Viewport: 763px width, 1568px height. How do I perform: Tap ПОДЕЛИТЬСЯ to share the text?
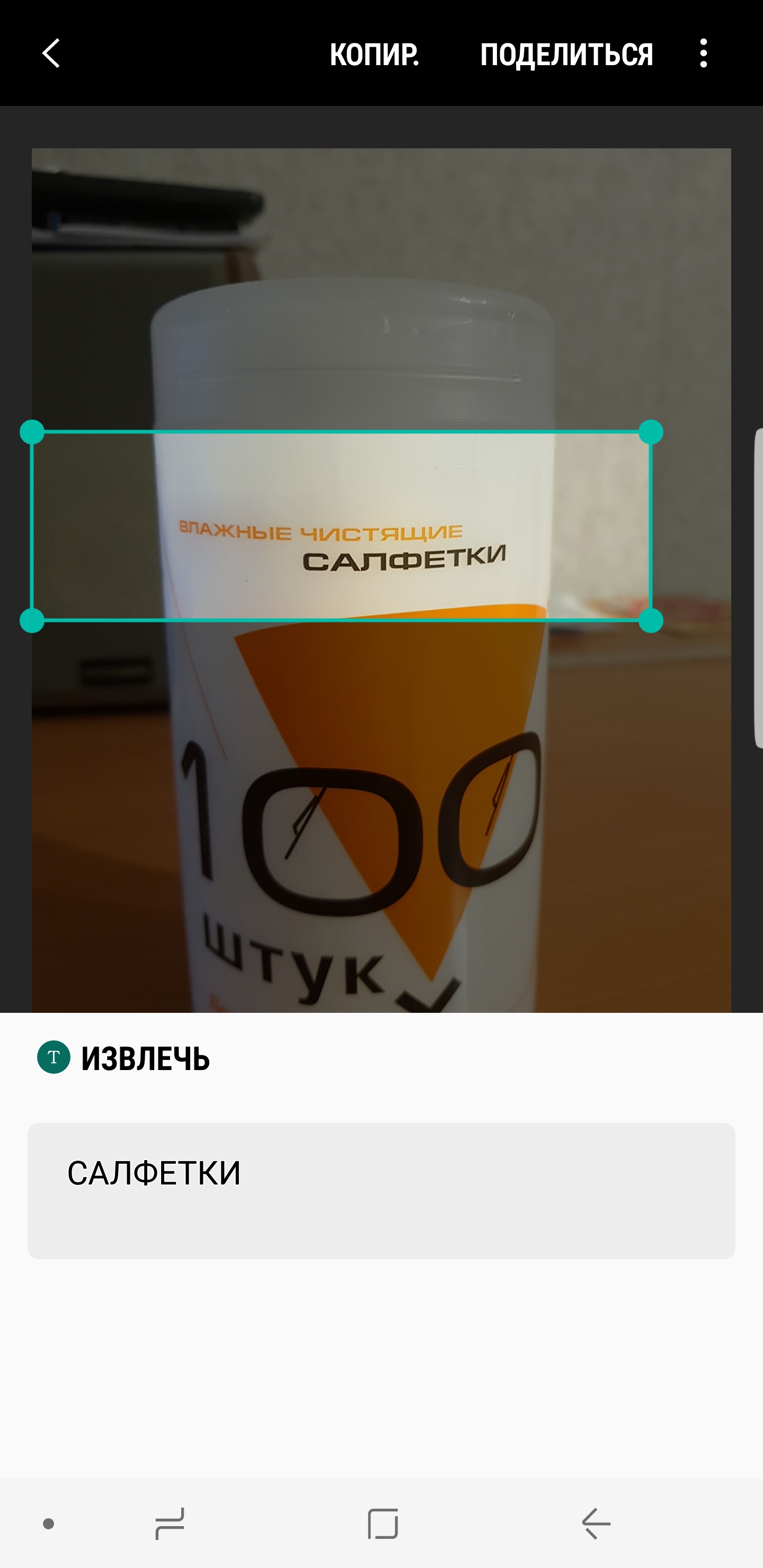coord(566,54)
